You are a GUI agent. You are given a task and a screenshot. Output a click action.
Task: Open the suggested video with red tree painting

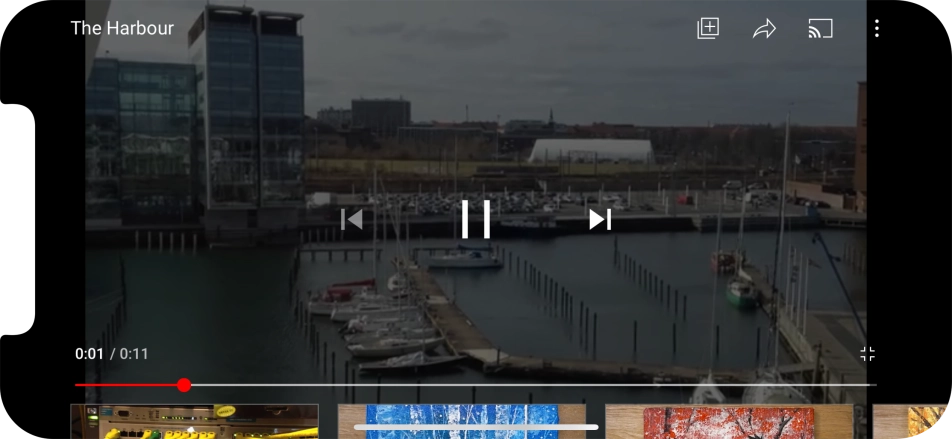728,421
